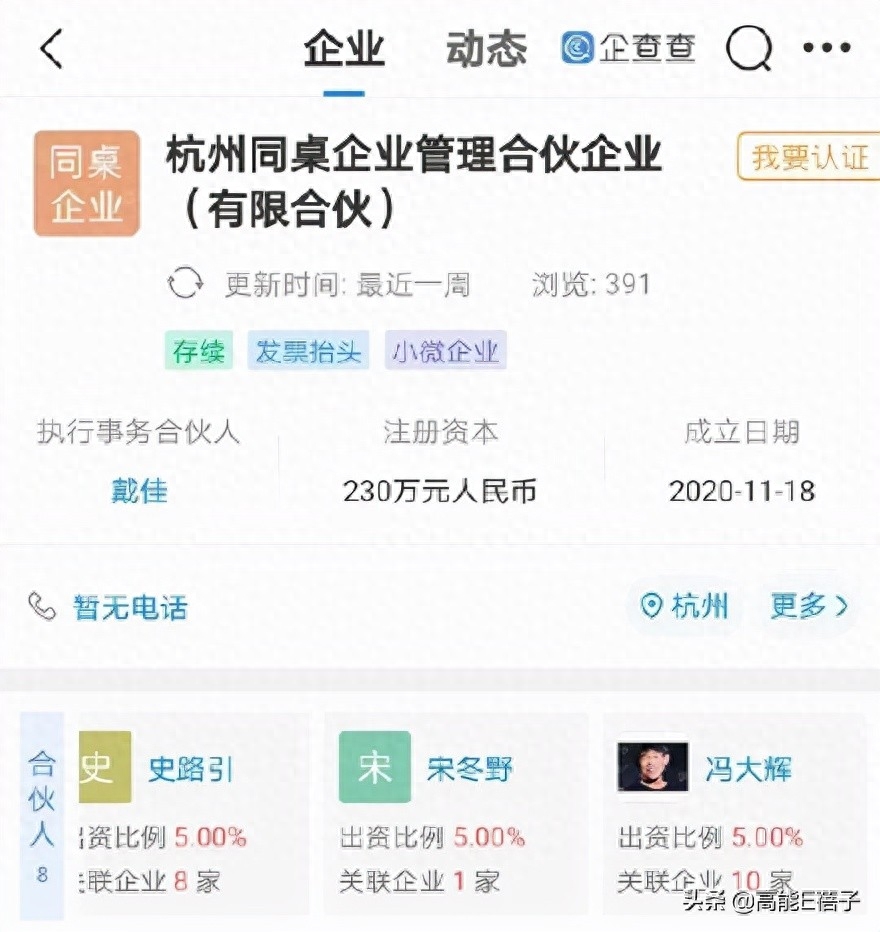Tap the 杭州 location chip
Image resolution: width=880 pixels, height=932 pixels.
(x=685, y=606)
